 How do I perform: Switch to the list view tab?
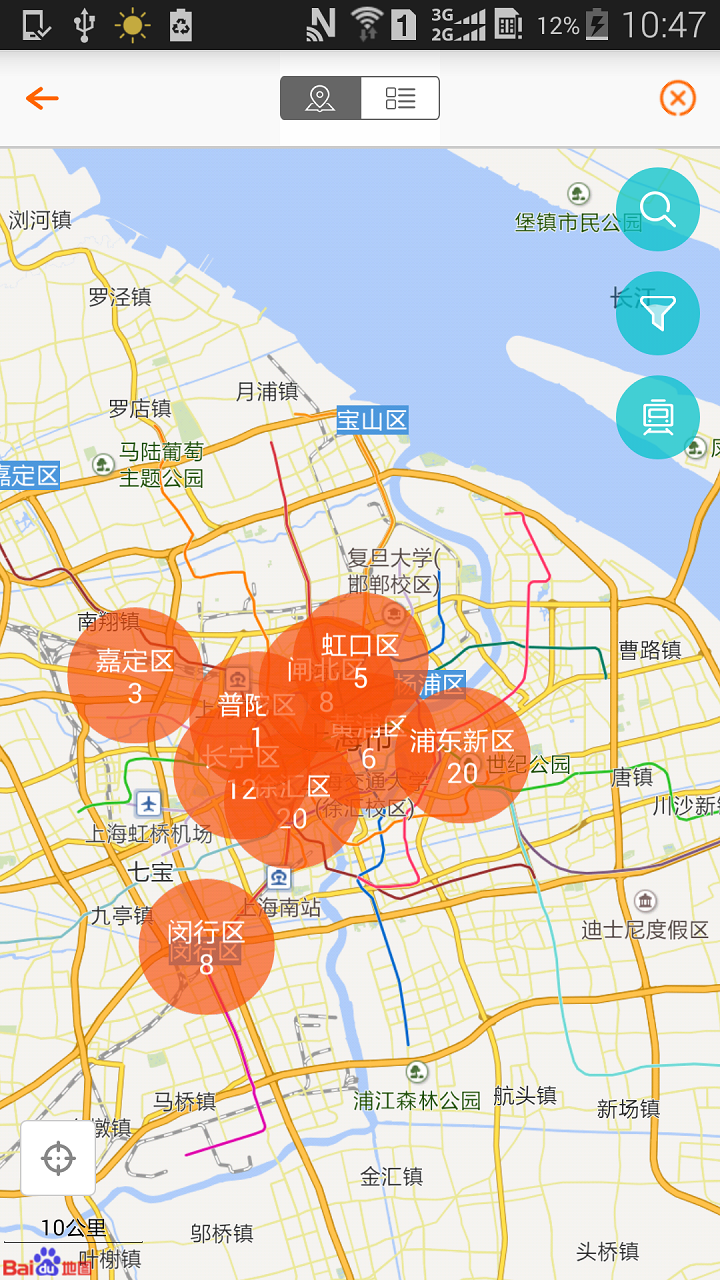click(400, 98)
